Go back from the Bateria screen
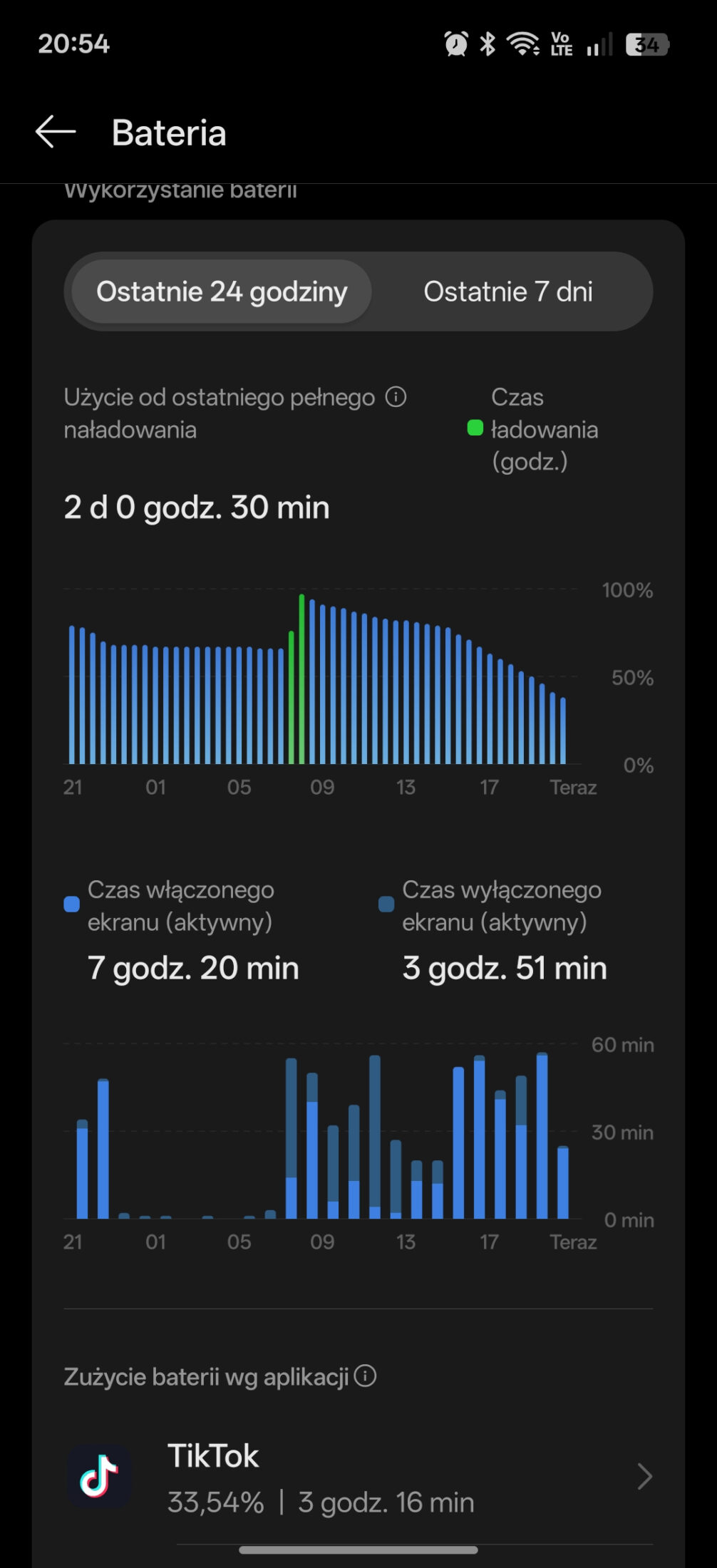This screenshot has width=717, height=1568. tap(56, 133)
